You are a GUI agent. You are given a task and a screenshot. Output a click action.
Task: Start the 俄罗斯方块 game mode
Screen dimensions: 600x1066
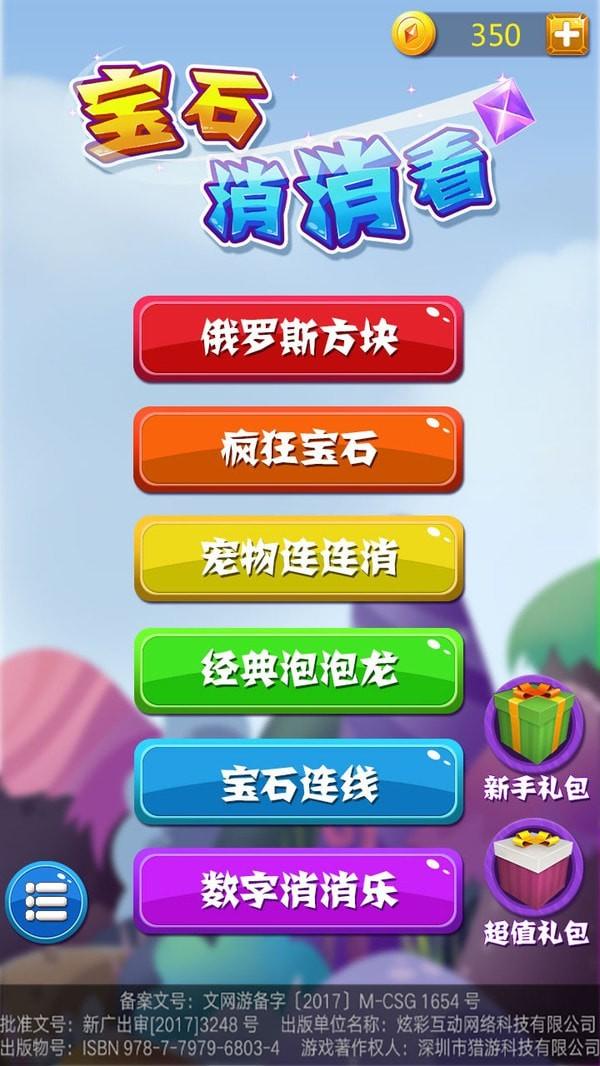click(298, 338)
